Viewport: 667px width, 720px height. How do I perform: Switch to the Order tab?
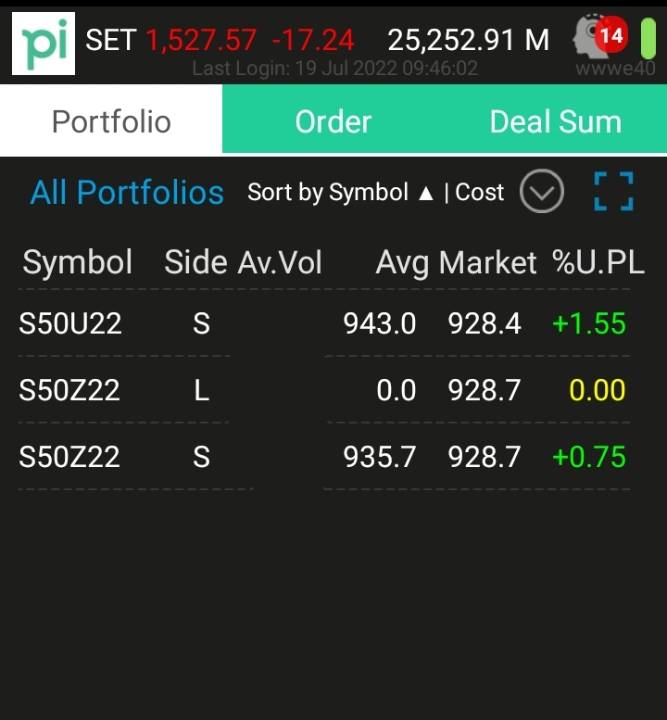coord(333,121)
